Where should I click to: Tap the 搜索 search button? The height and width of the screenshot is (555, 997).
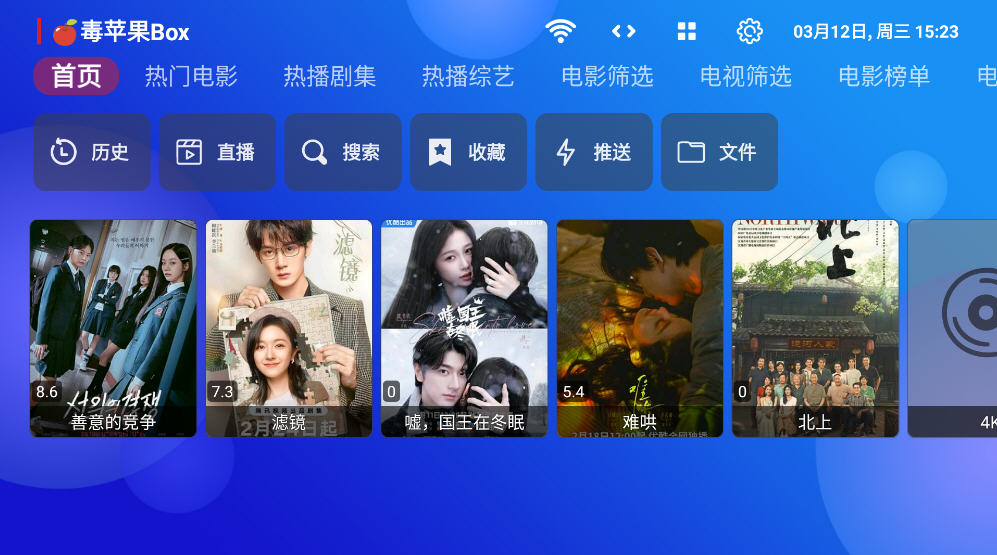(x=343, y=152)
